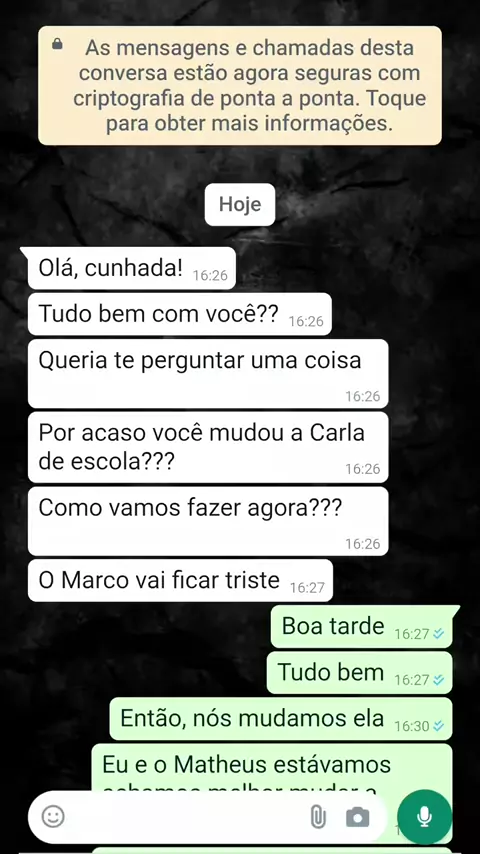Tap the green microphone voice message button
480x854 pixels.
click(424, 816)
